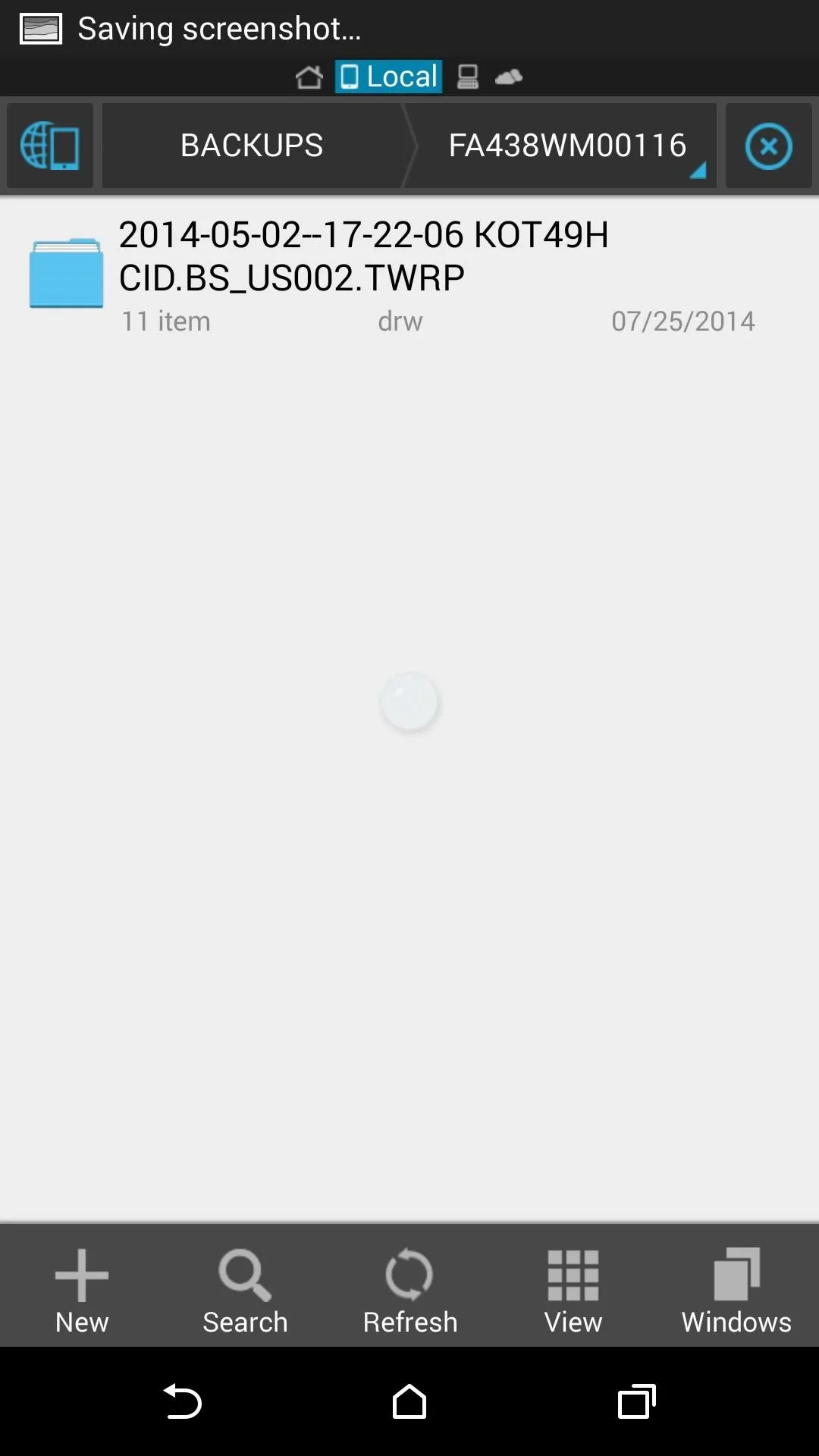
Task: Open Search in bottom toolbar
Action: [245, 1291]
